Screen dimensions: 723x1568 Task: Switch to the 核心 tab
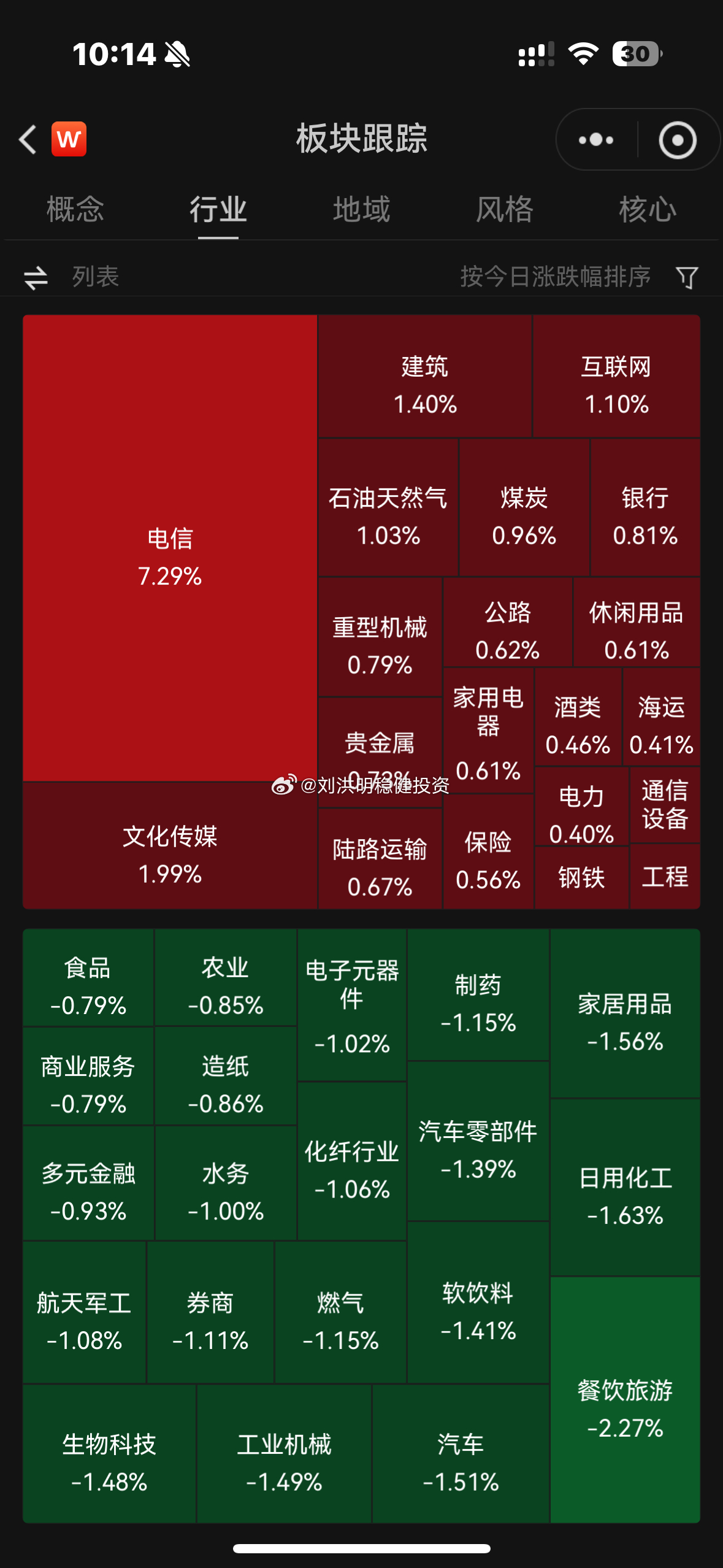point(647,210)
